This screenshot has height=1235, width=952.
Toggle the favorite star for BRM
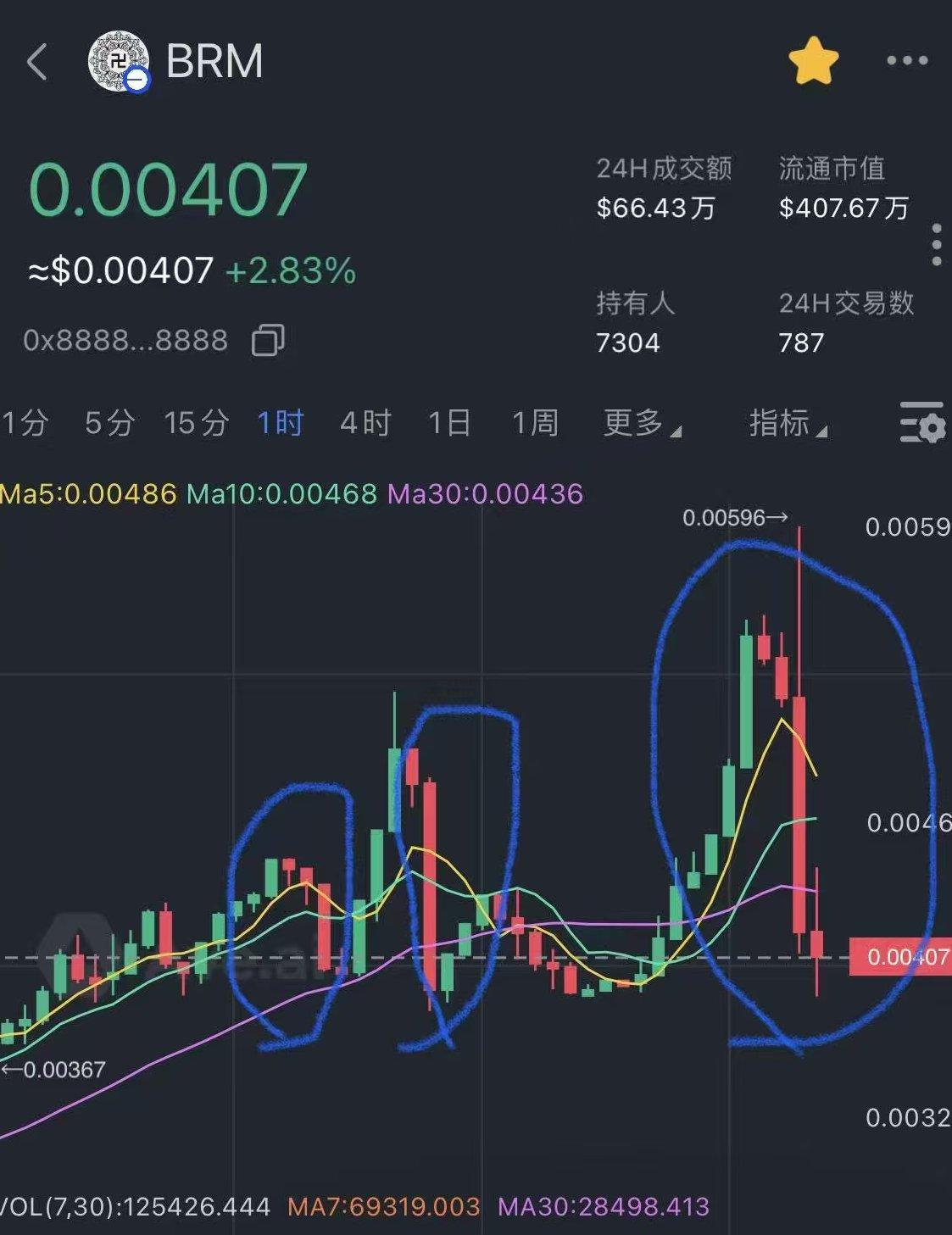point(813,61)
